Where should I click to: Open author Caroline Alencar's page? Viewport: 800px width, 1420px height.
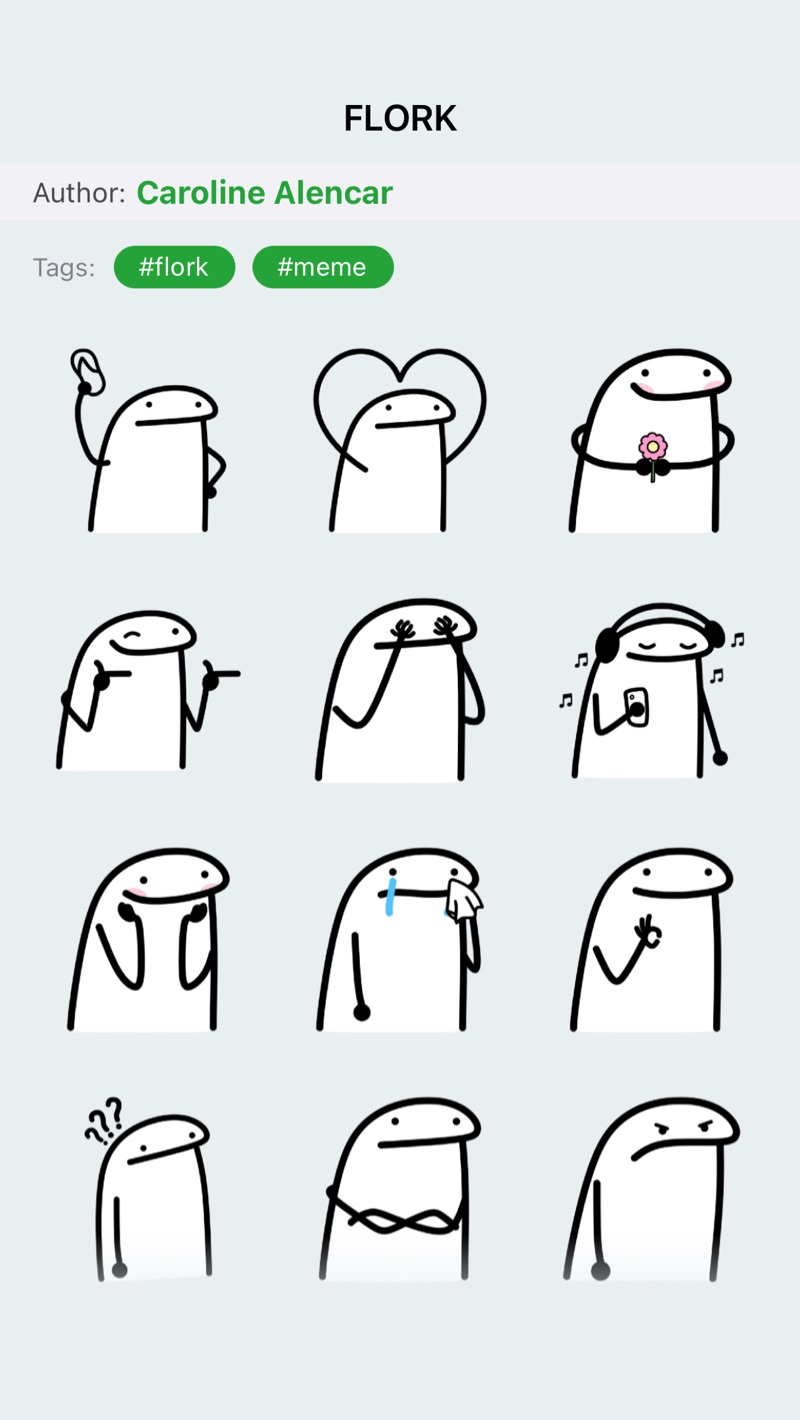[x=264, y=192]
